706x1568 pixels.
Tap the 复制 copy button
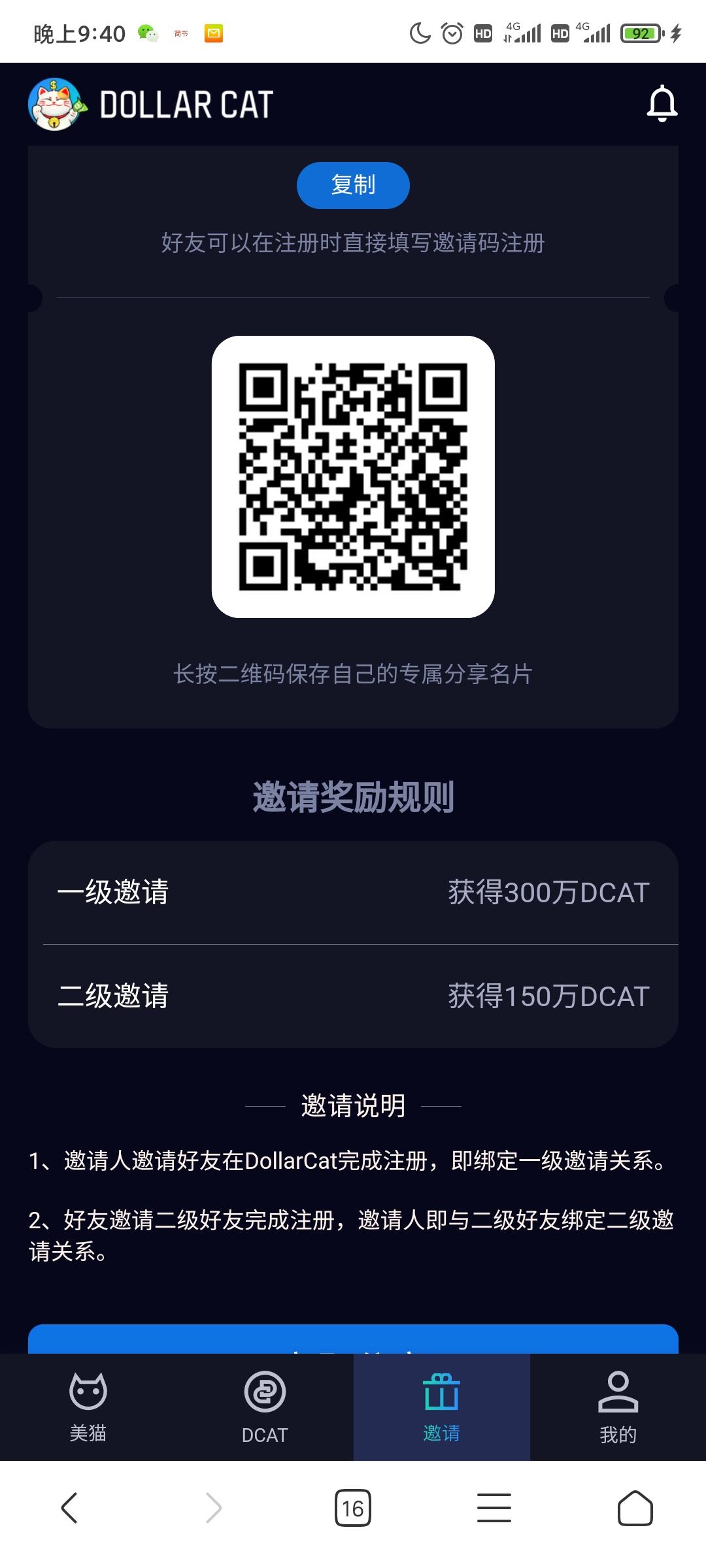point(352,185)
